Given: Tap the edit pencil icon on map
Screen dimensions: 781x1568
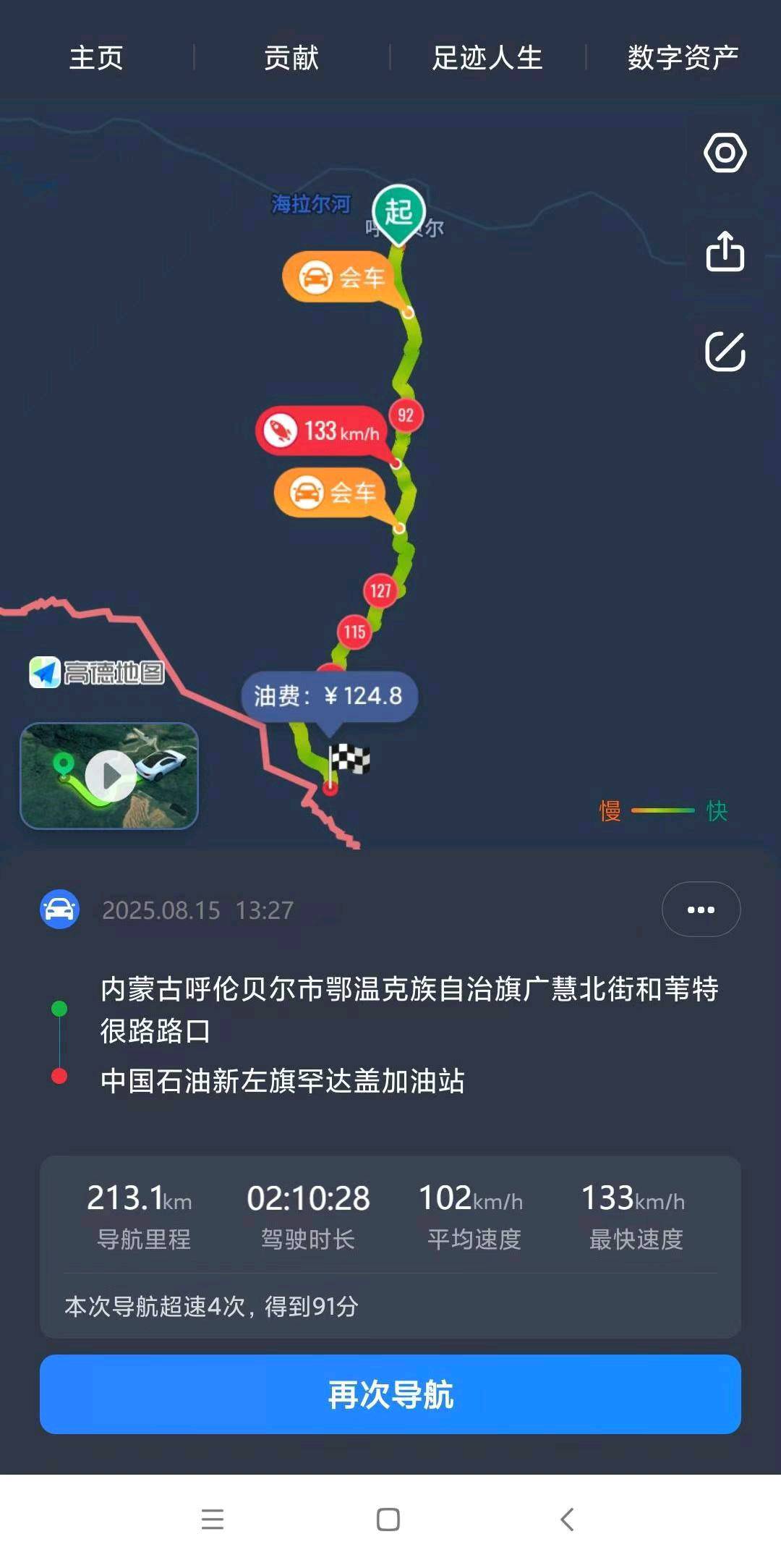Looking at the screenshot, I should [x=725, y=352].
